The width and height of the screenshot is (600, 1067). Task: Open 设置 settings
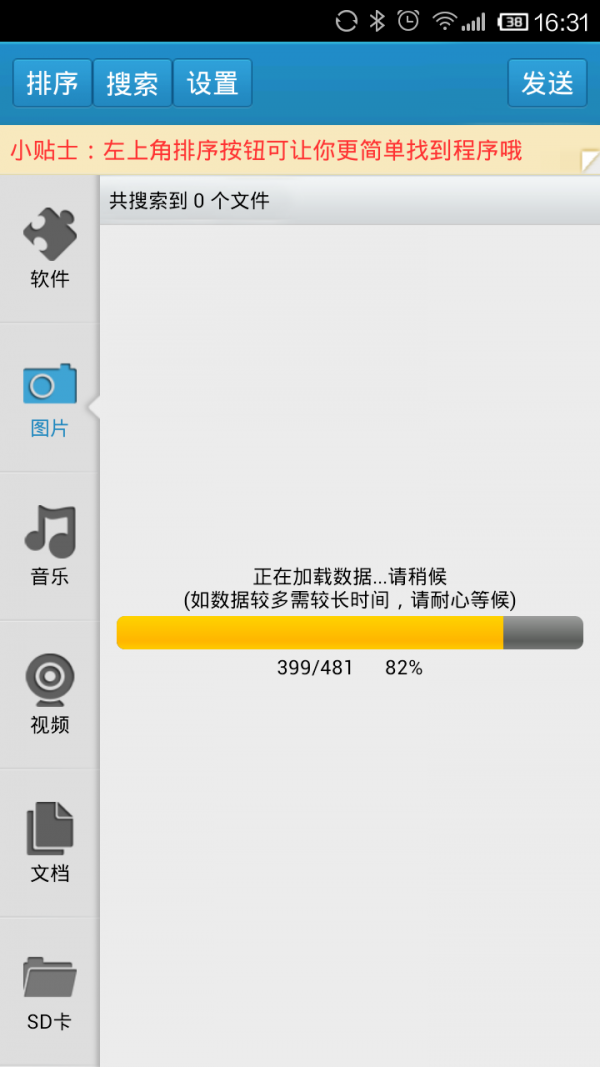click(212, 83)
